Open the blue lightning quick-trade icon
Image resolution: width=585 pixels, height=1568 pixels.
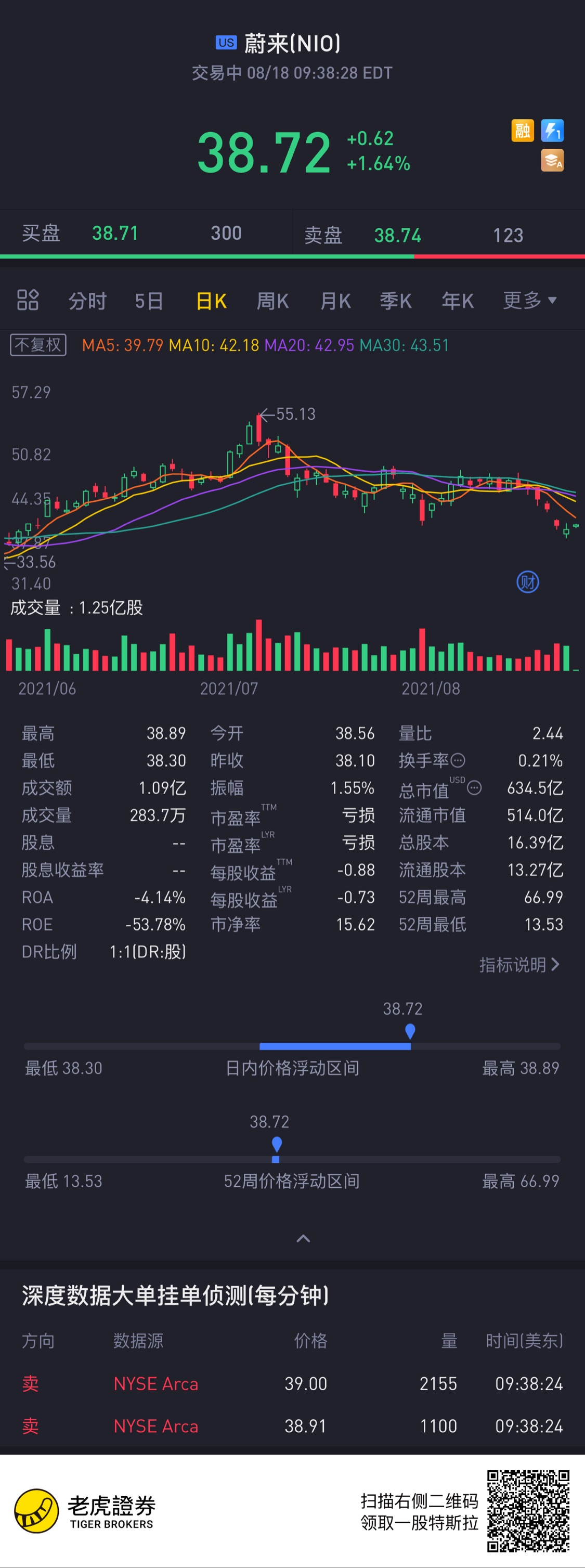pyautogui.click(x=552, y=130)
